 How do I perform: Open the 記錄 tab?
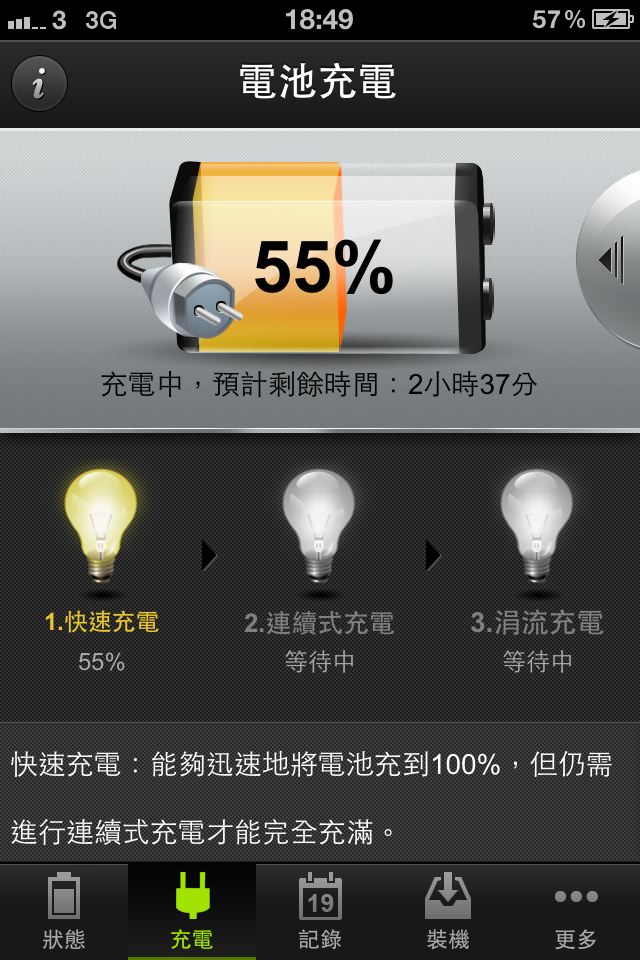320,911
